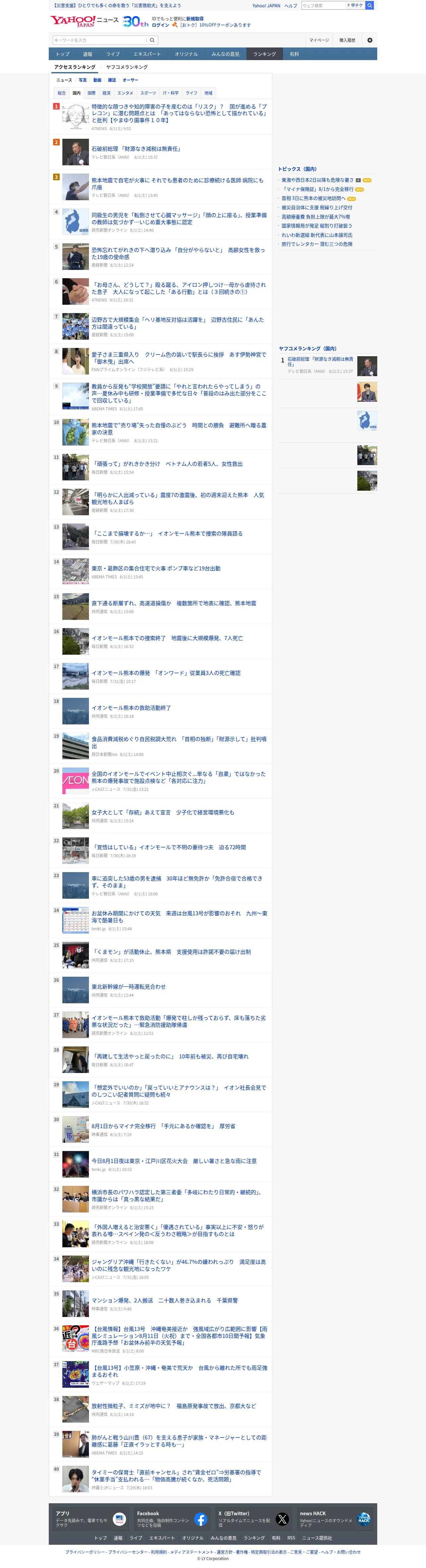Open マイページ

coord(319,40)
